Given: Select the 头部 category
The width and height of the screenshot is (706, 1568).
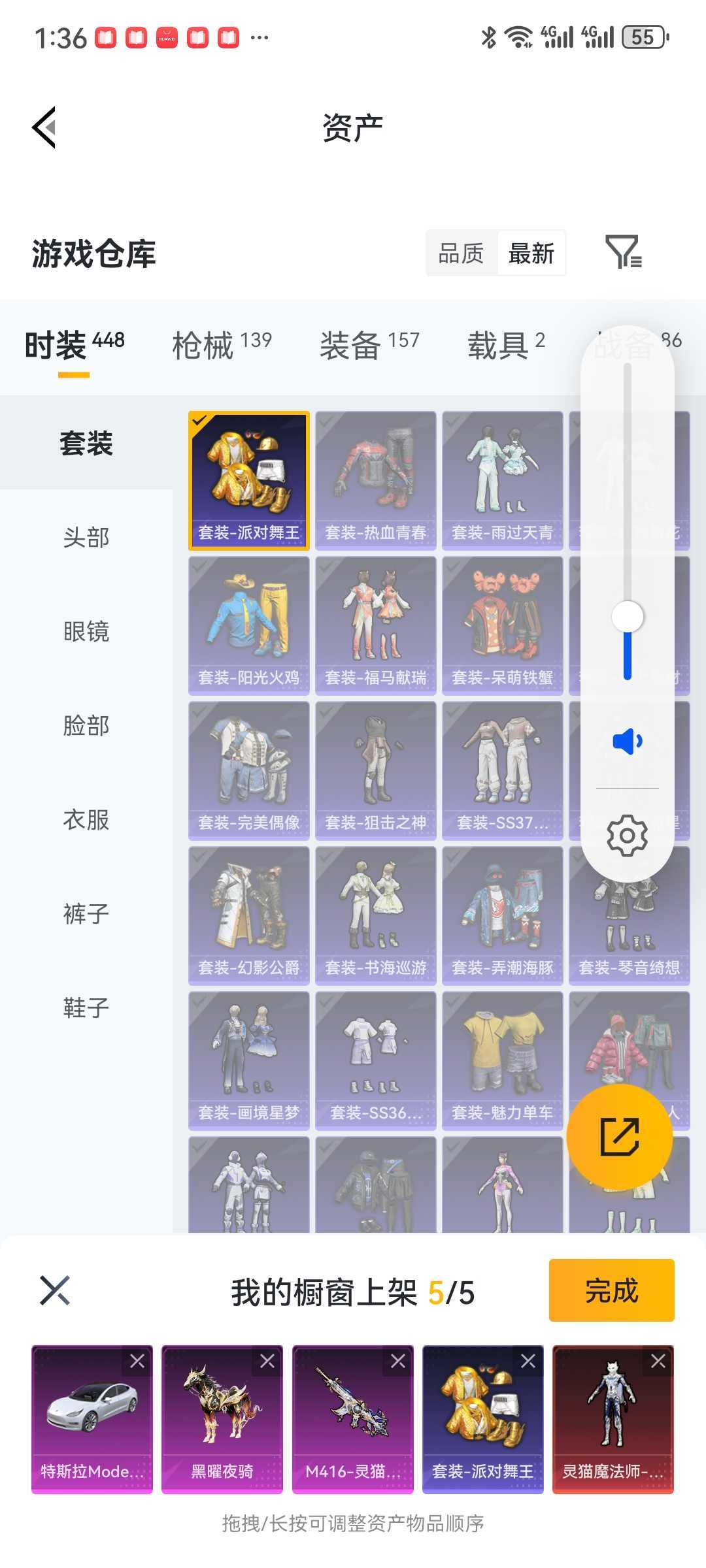Looking at the screenshot, I should tap(86, 537).
